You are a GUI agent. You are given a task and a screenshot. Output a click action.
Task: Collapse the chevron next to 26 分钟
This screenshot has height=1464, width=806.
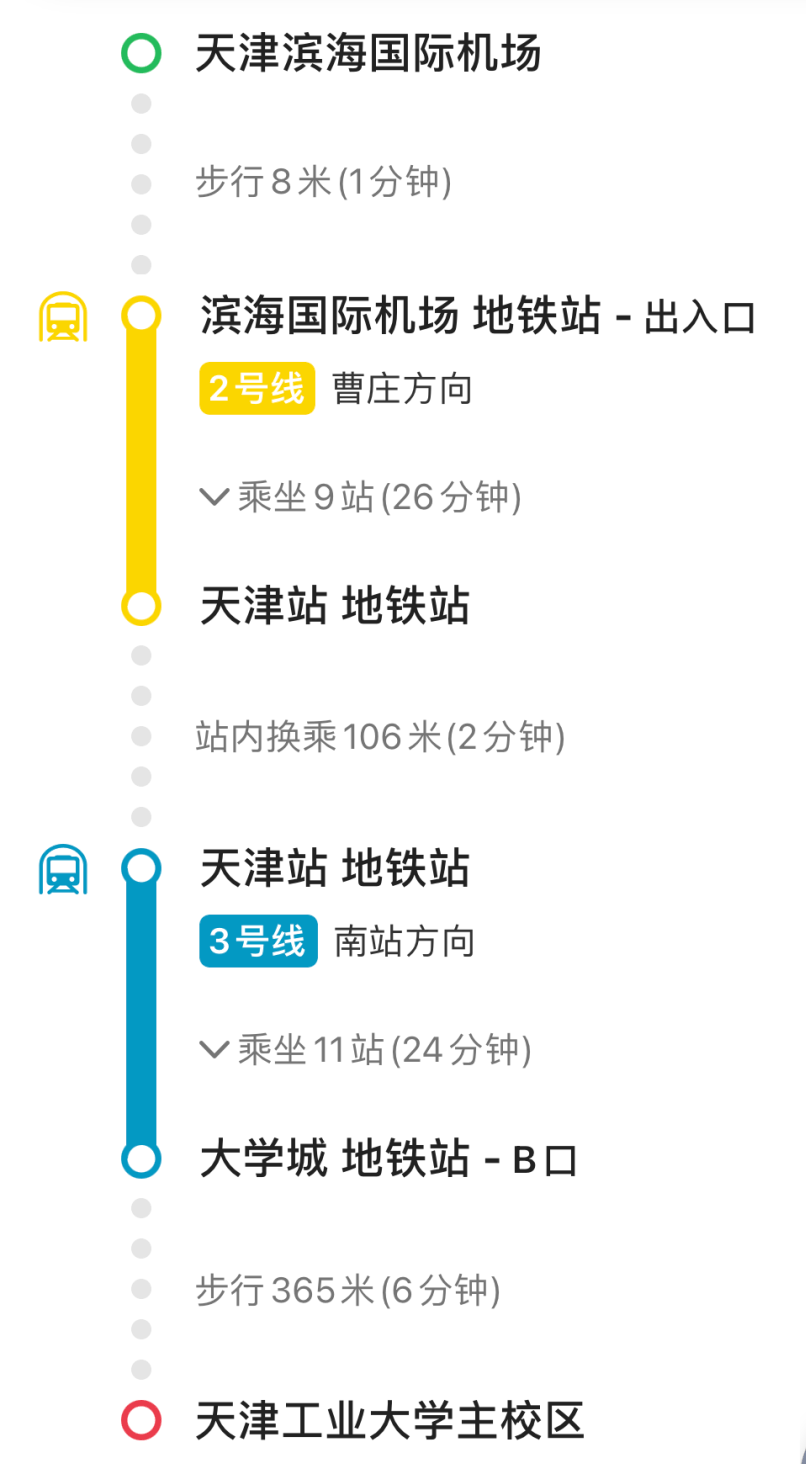pyautogui.click(x=214, y=497)
